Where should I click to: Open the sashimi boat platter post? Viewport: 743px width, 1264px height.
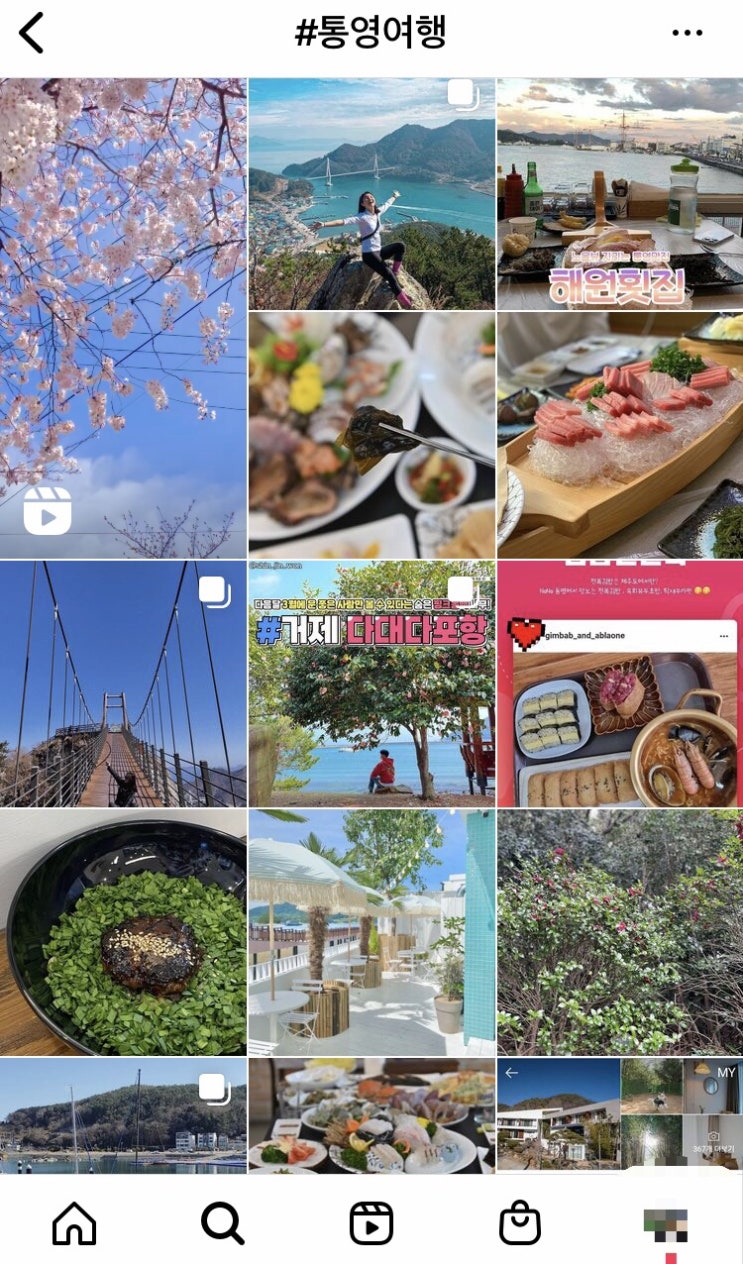(x=620, y=435)
